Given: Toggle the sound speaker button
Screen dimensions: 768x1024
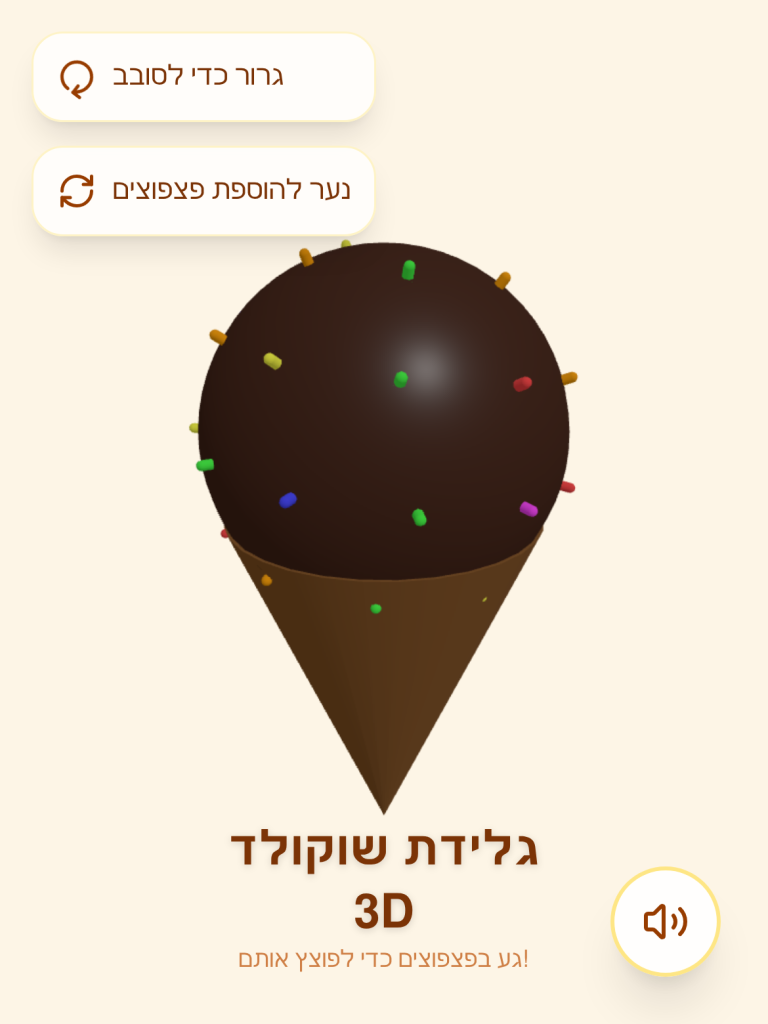Looking at the screenshot, I should pyautogui.click(x=665, y=921).
